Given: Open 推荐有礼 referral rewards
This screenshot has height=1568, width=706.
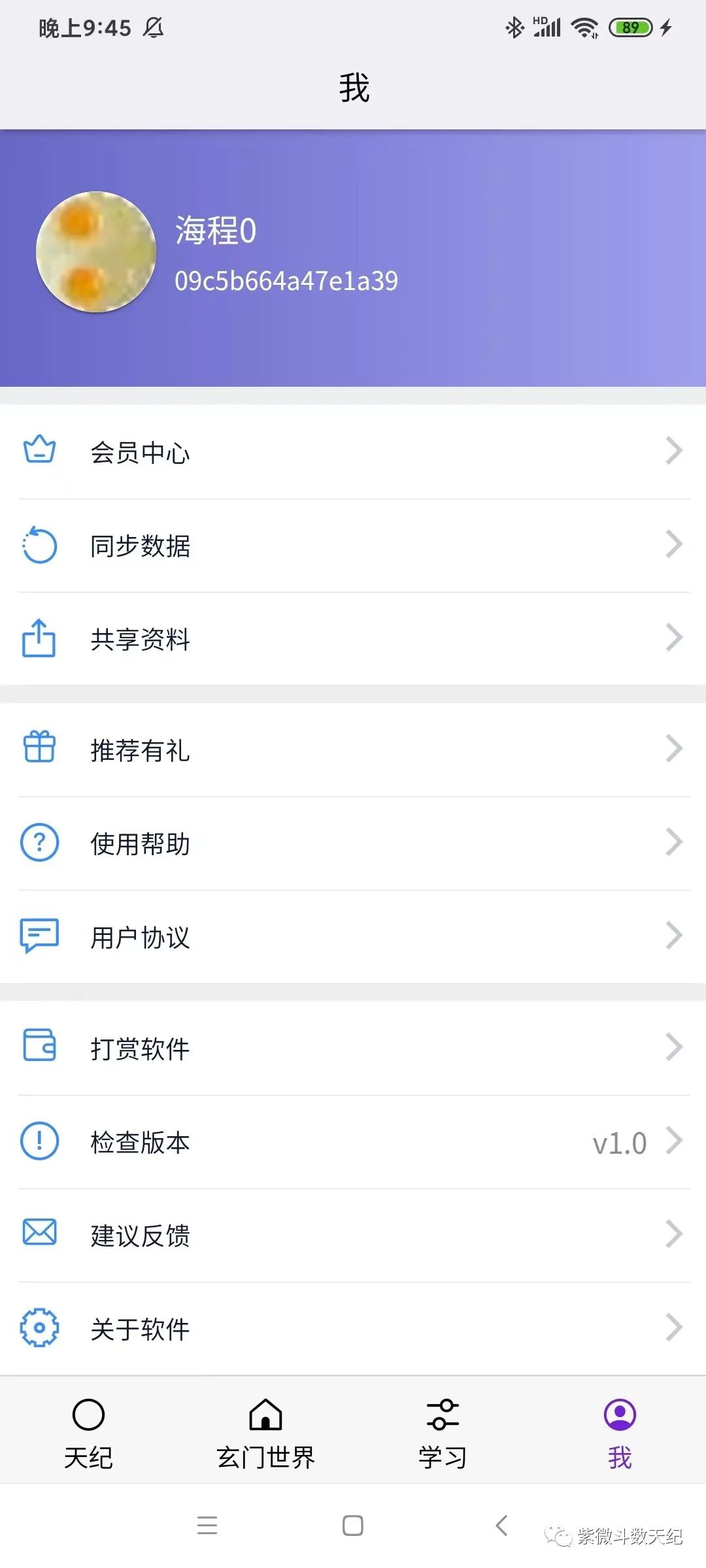Looking at the screenshot, I should pyautogui.click(x=353, y=750).
